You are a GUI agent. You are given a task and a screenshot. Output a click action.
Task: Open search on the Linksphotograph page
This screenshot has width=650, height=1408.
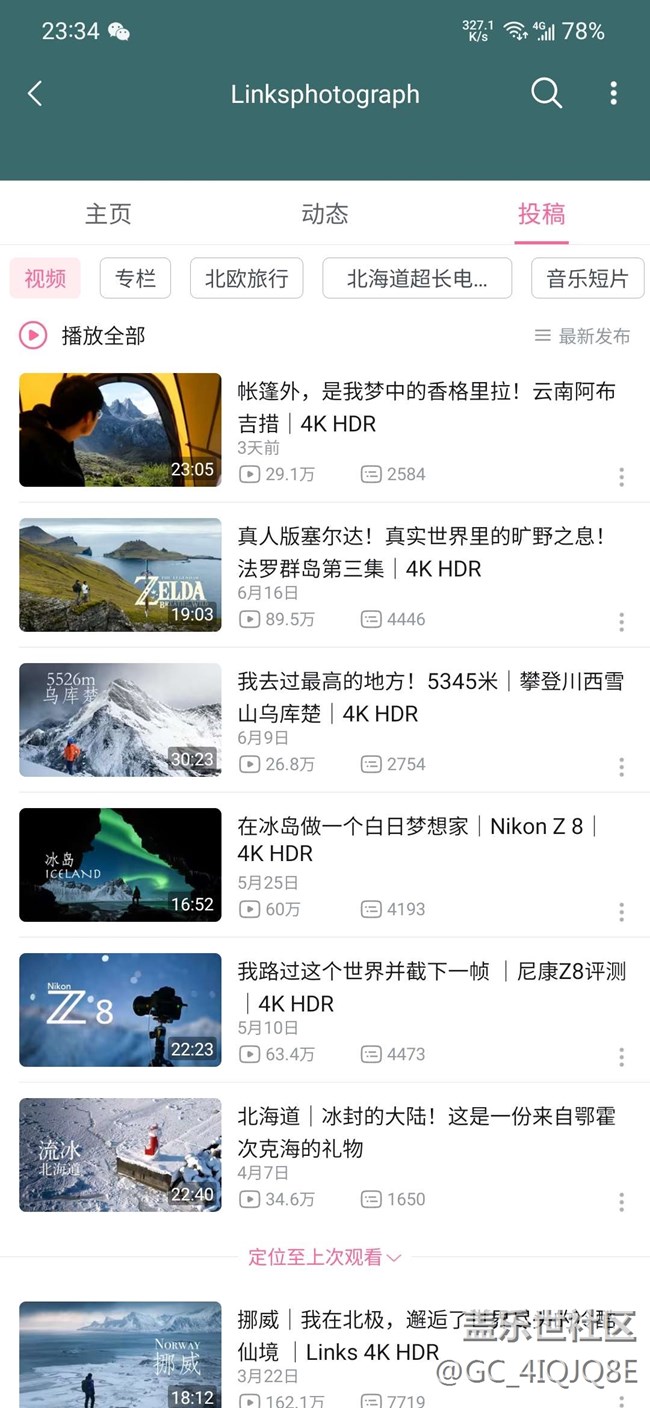(x=546, y=94)
